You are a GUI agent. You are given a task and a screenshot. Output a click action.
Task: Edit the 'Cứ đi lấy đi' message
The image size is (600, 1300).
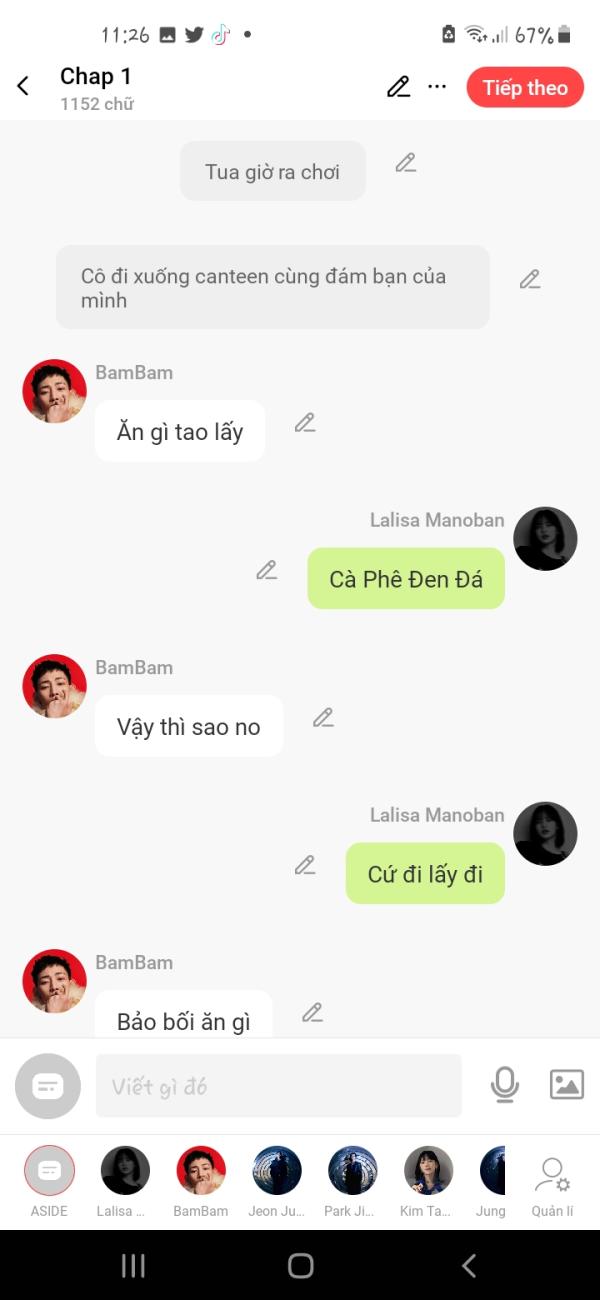click(x=305, y=865)
